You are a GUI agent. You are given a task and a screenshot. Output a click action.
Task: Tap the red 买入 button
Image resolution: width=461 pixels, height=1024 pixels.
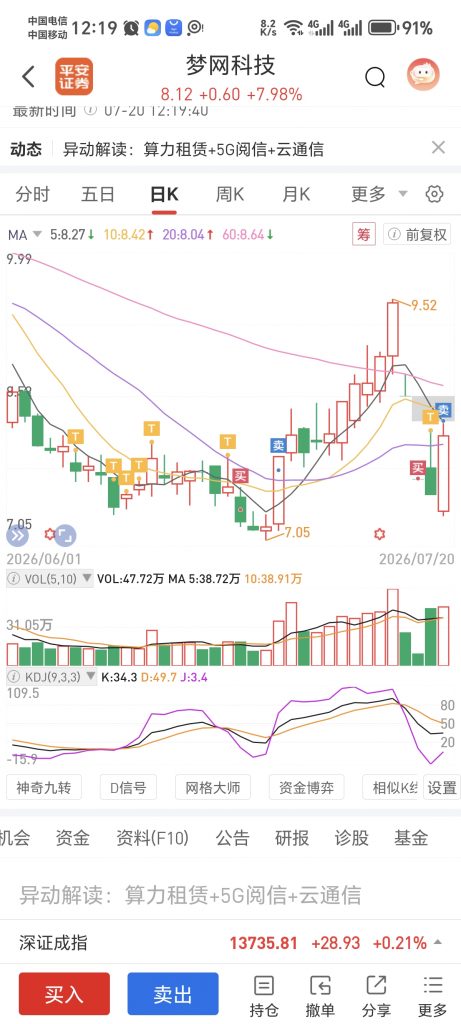64,993
